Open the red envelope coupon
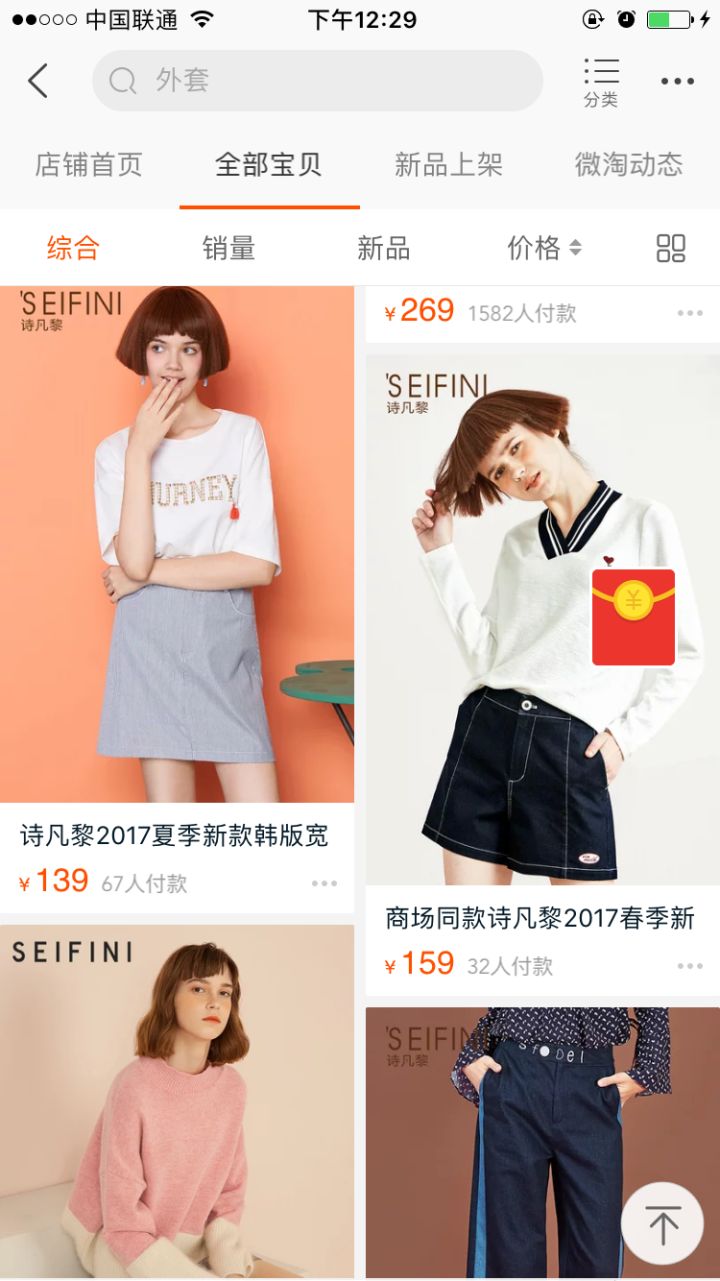This screenshot has height=1281, width=720. point(633,617)
